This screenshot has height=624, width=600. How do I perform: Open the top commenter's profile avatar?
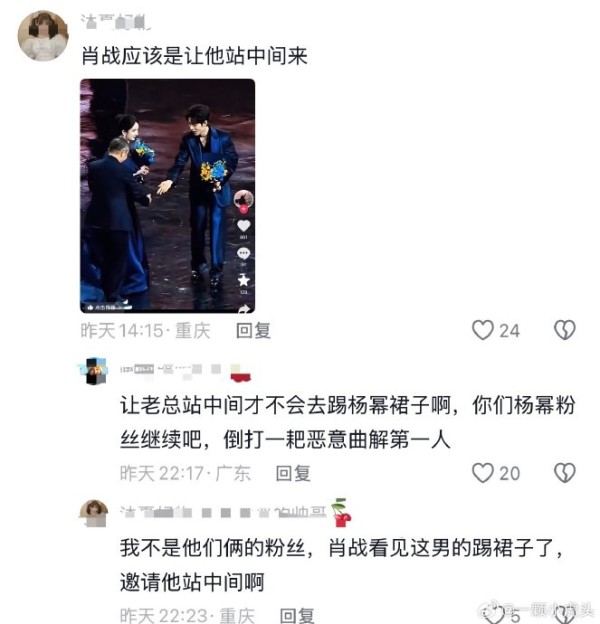43,35
